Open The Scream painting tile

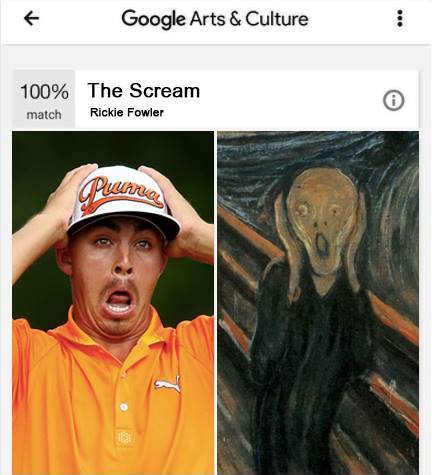point(318,303)
